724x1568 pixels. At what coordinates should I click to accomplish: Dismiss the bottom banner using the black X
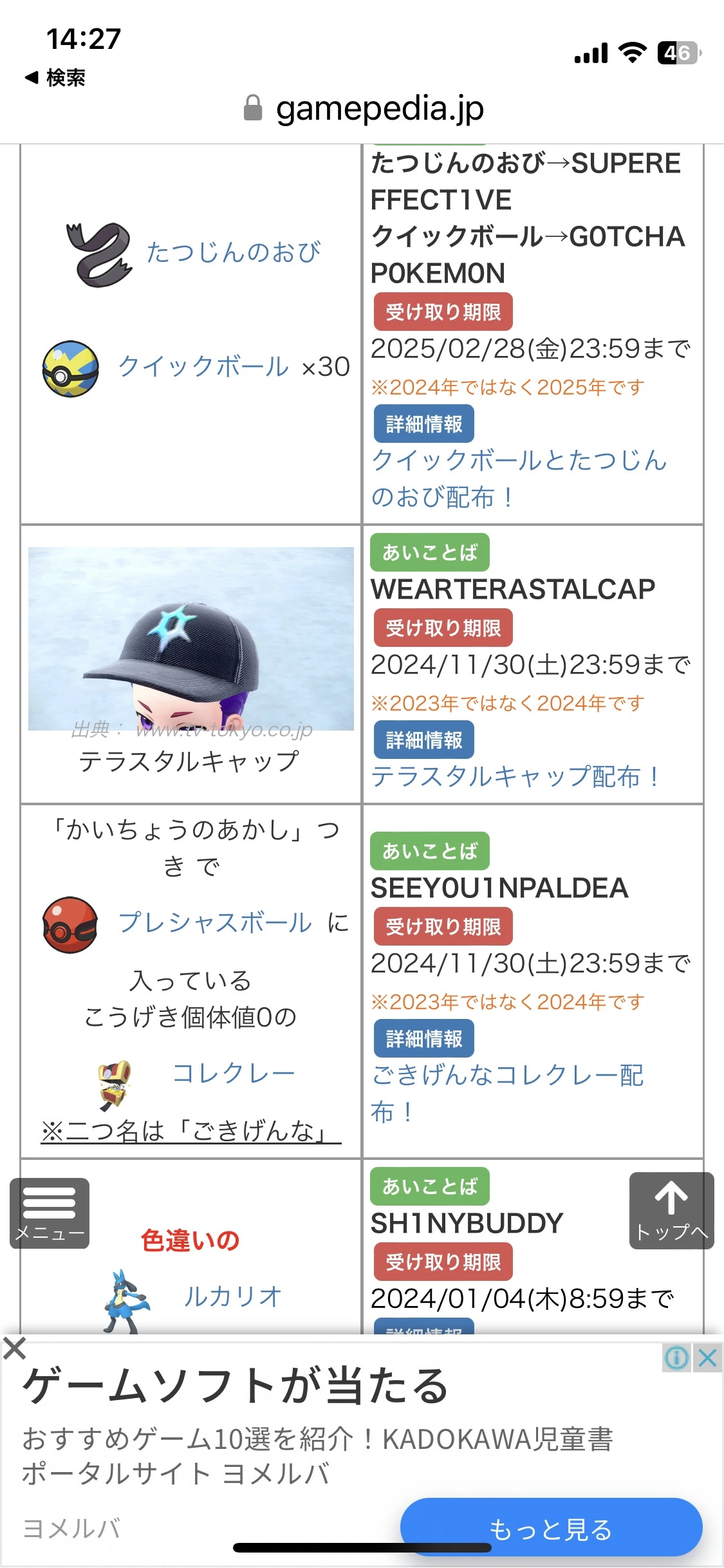[x=14, y=1347]
